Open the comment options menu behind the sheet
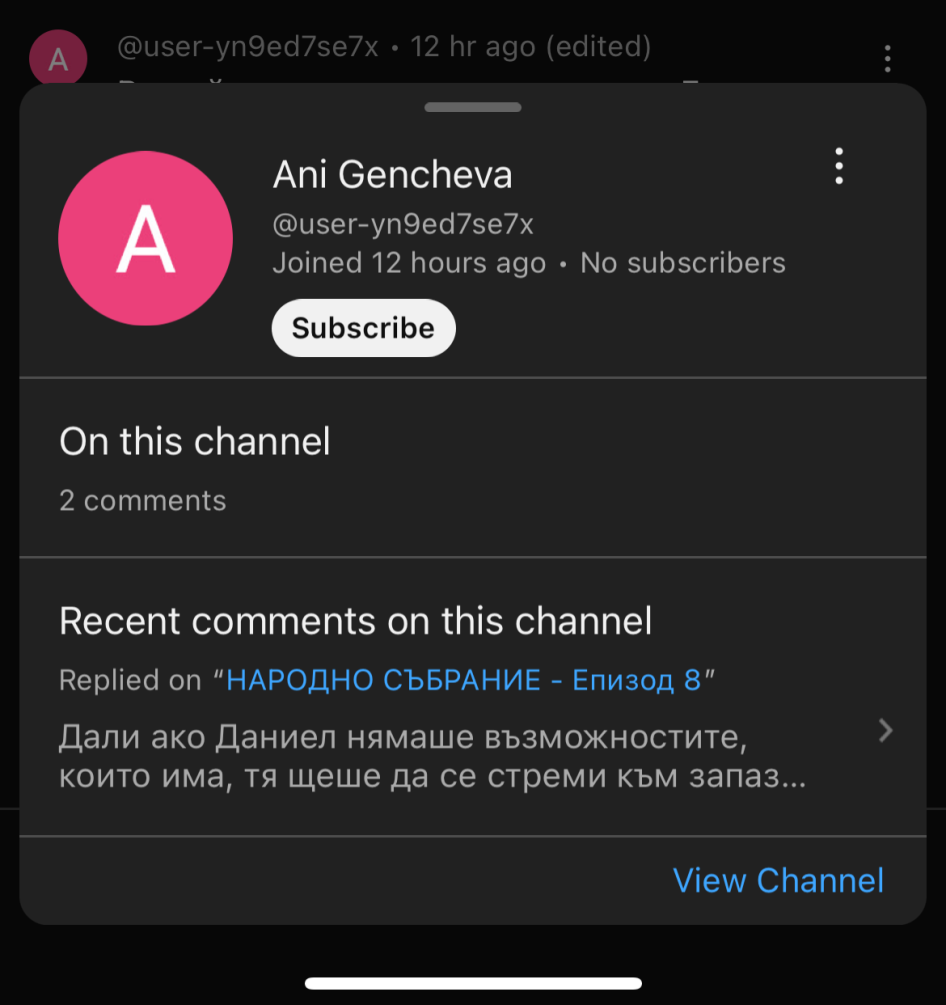946x1005 pixels. [x=887, y=58]
